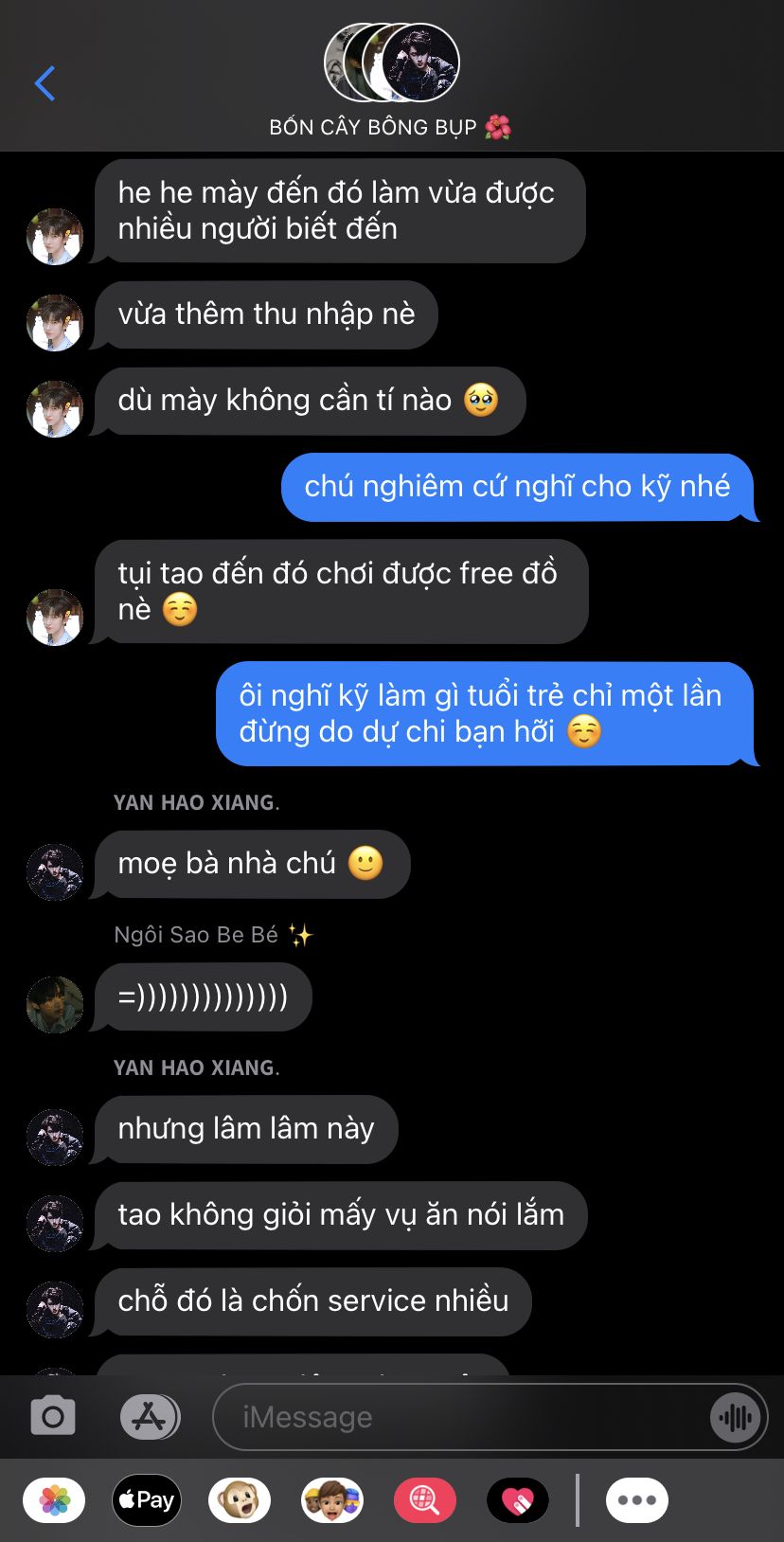Image resolution: width=784 pixels, height=1542 pixels.
Task: Record an audio message
Action: tap(735, 1417)
